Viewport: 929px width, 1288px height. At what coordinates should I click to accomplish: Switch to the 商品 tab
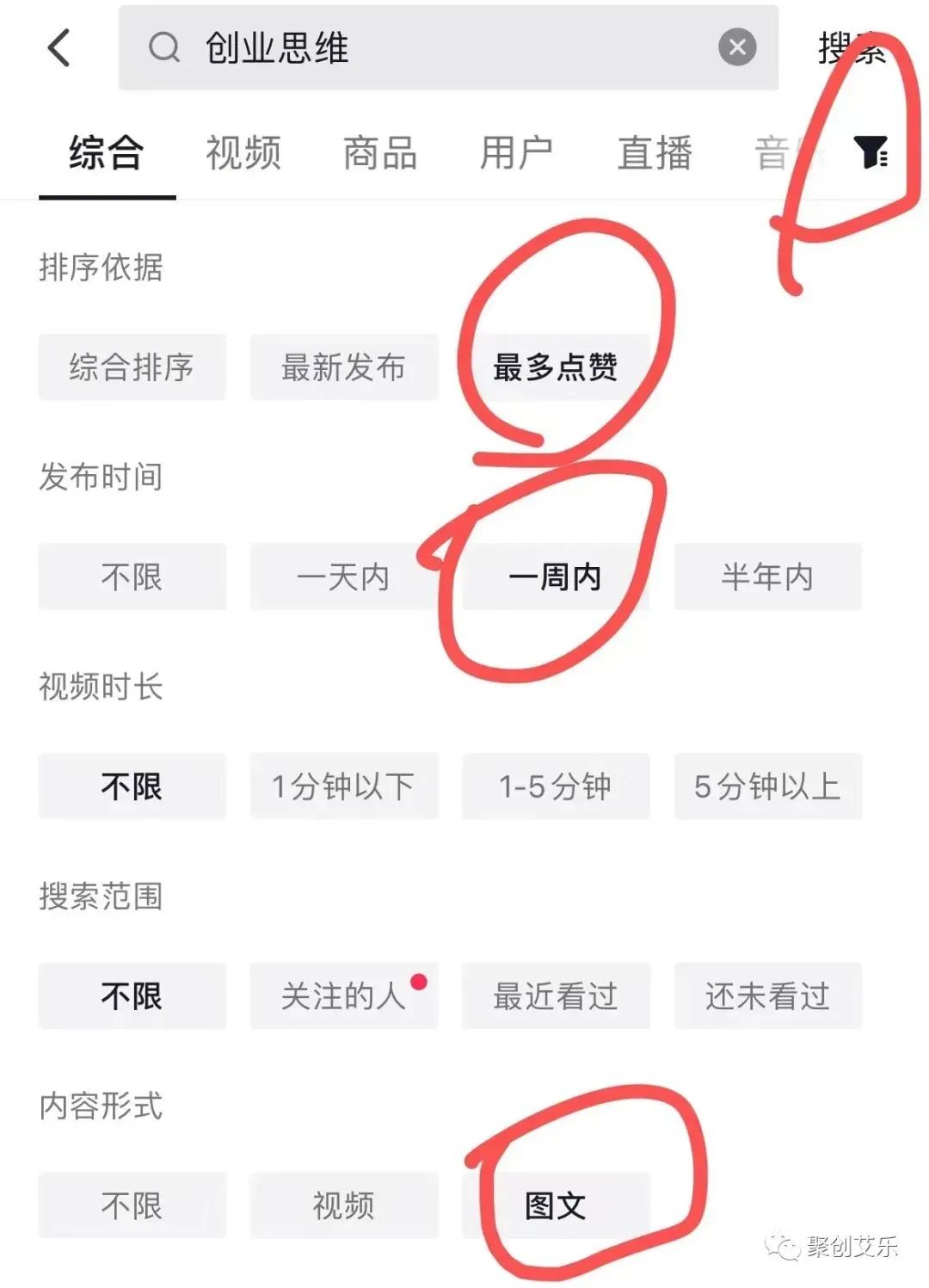point(379,154)
